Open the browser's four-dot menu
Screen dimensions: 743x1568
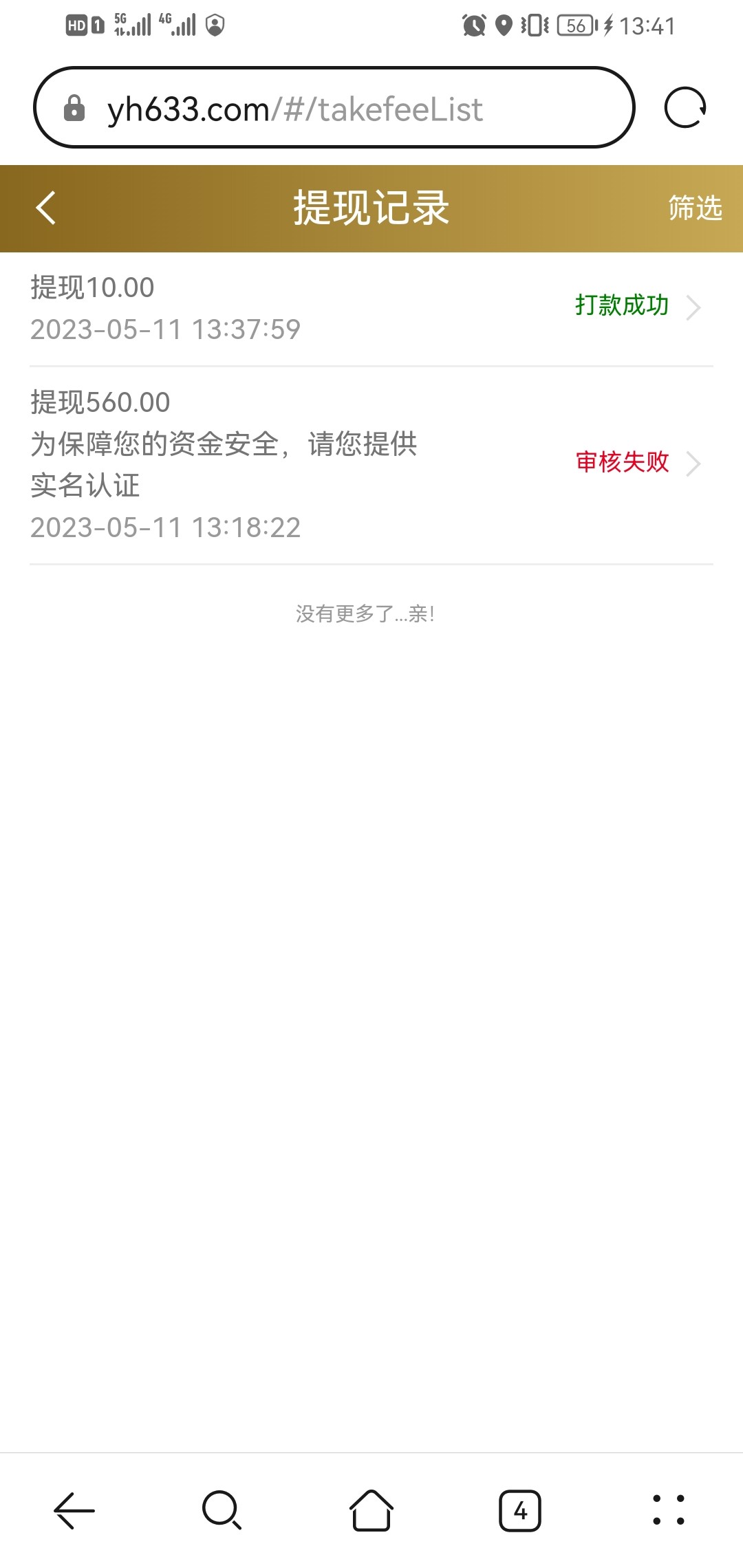[669, 1510]
